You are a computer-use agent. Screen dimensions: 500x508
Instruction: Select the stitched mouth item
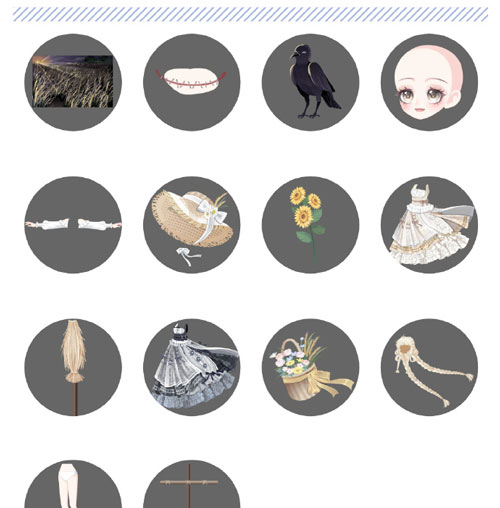(192, 82)
